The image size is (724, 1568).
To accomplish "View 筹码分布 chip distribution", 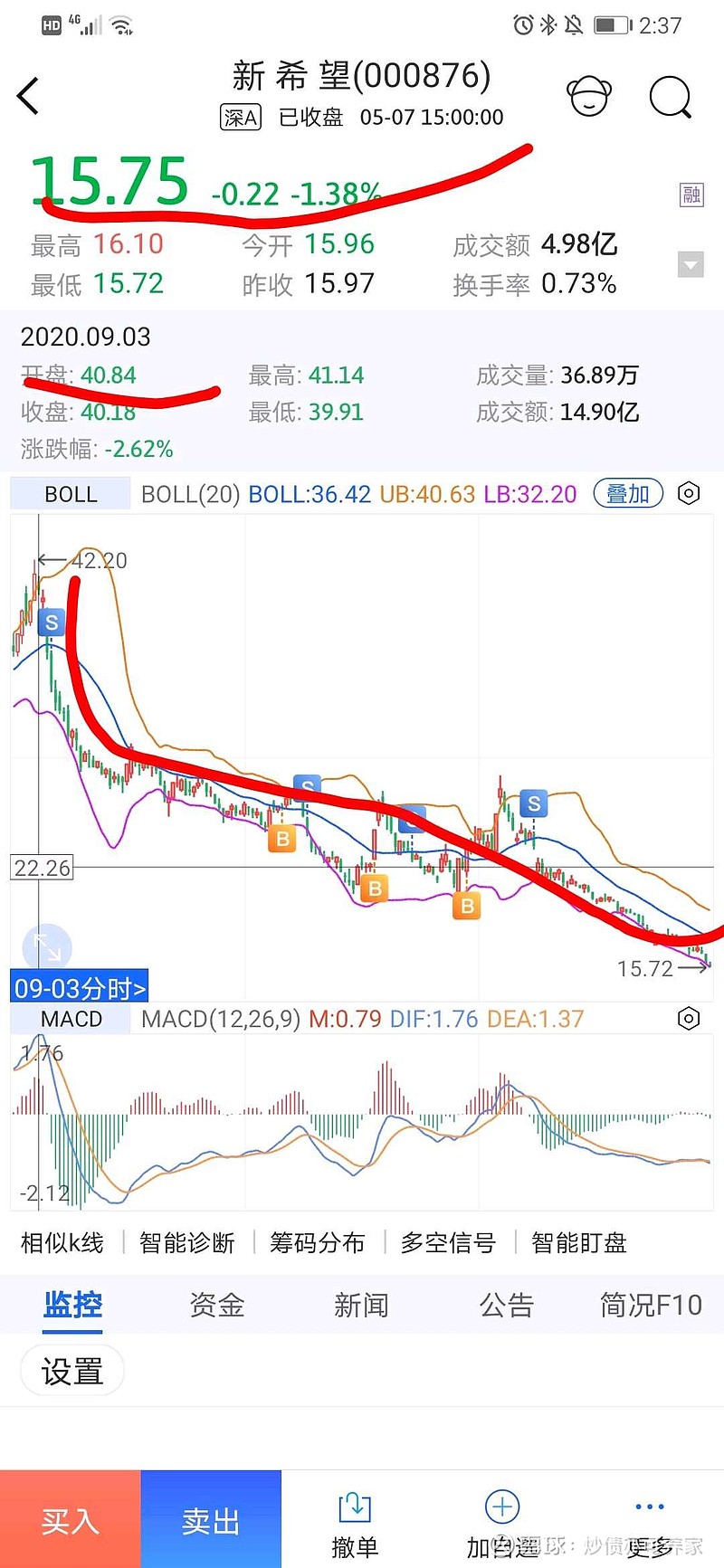I will tap(318, 1242).
